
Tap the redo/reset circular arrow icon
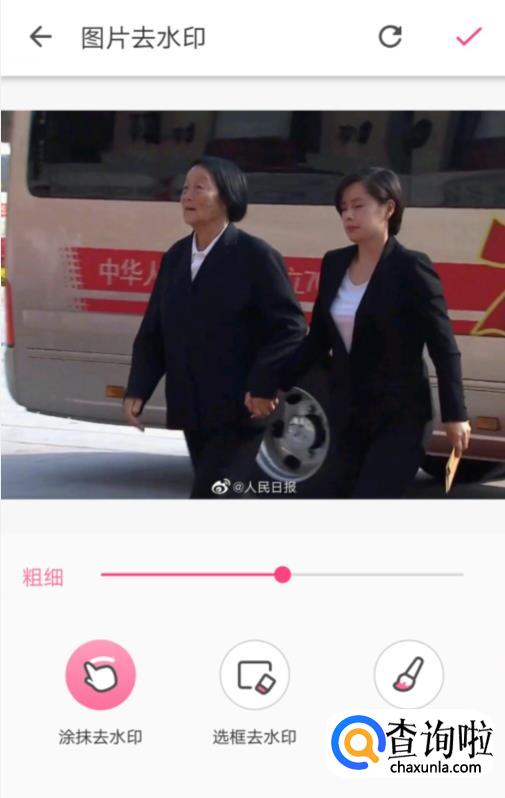(x=390, y=37)
